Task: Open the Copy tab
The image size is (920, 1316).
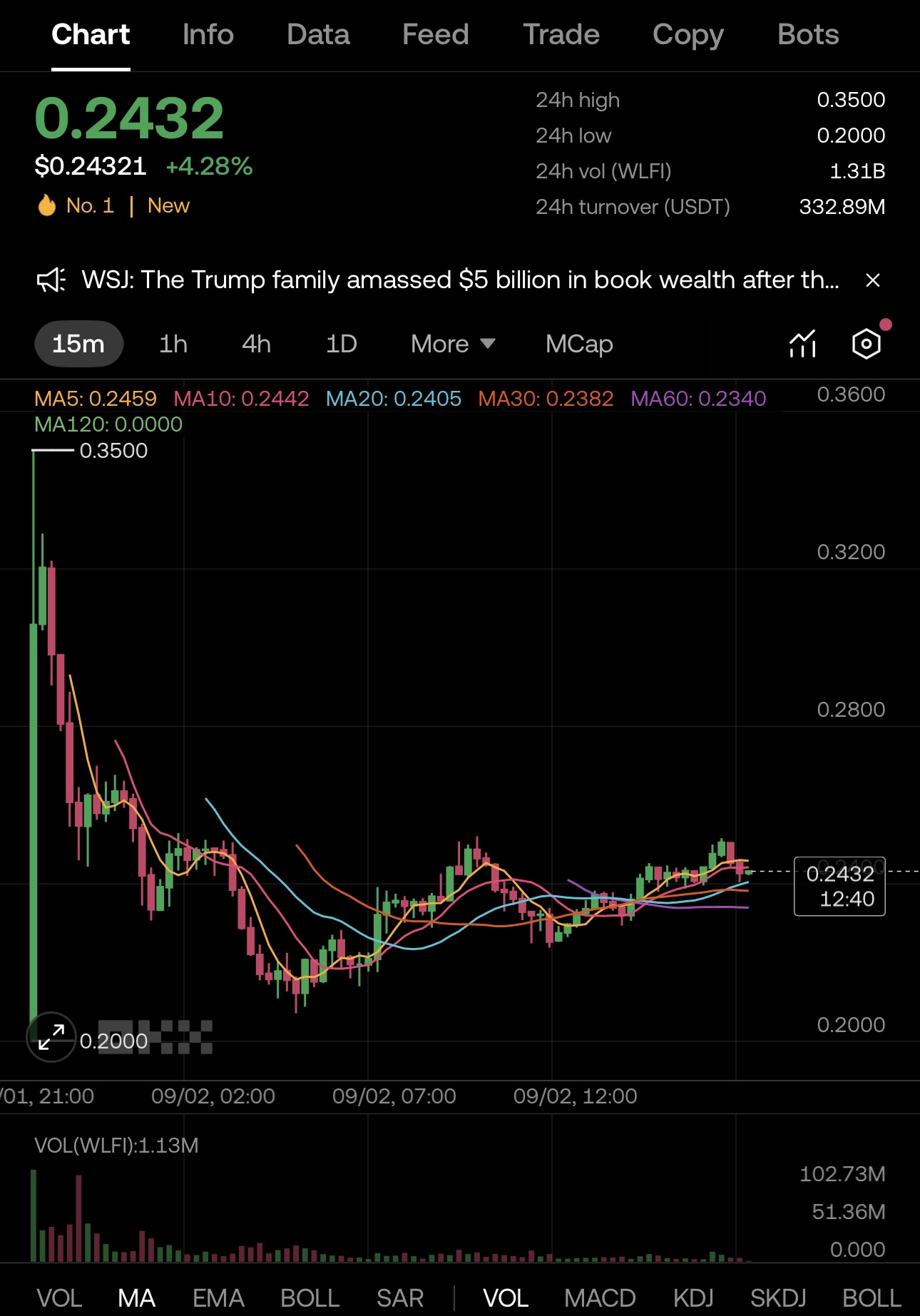Action: coord(688,34)
